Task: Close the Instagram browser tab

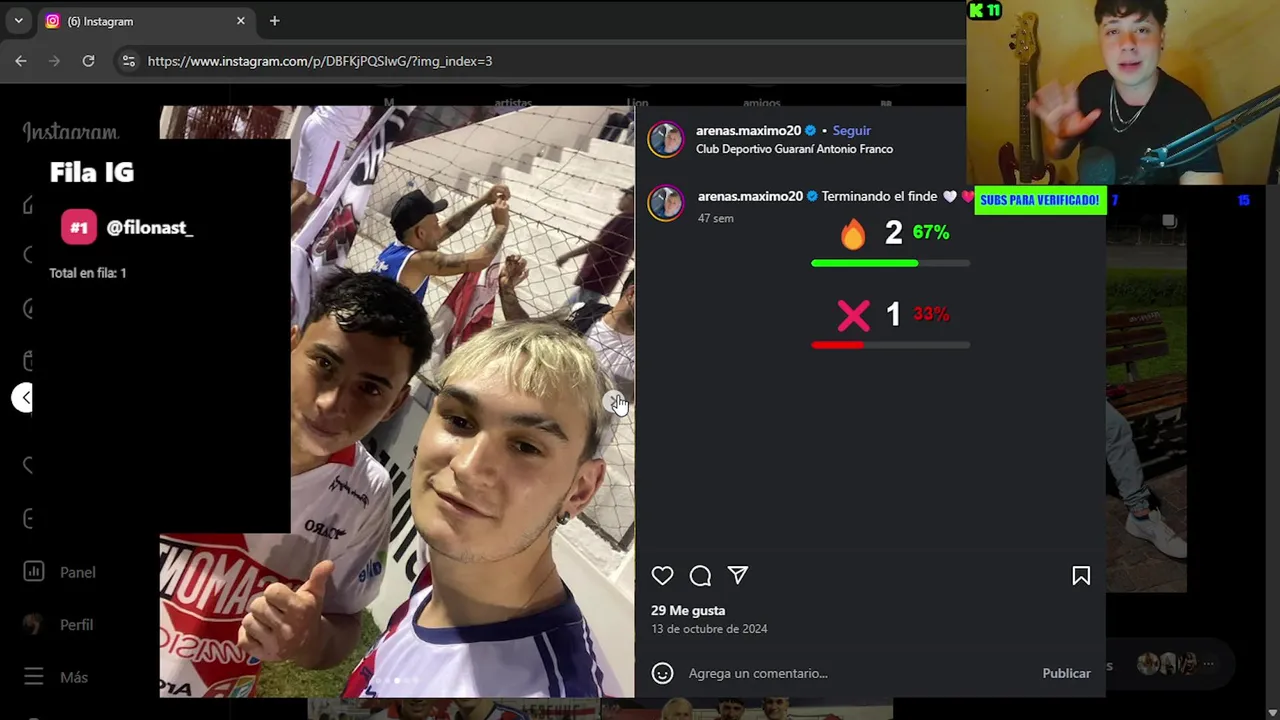Action: click(240, 21)
